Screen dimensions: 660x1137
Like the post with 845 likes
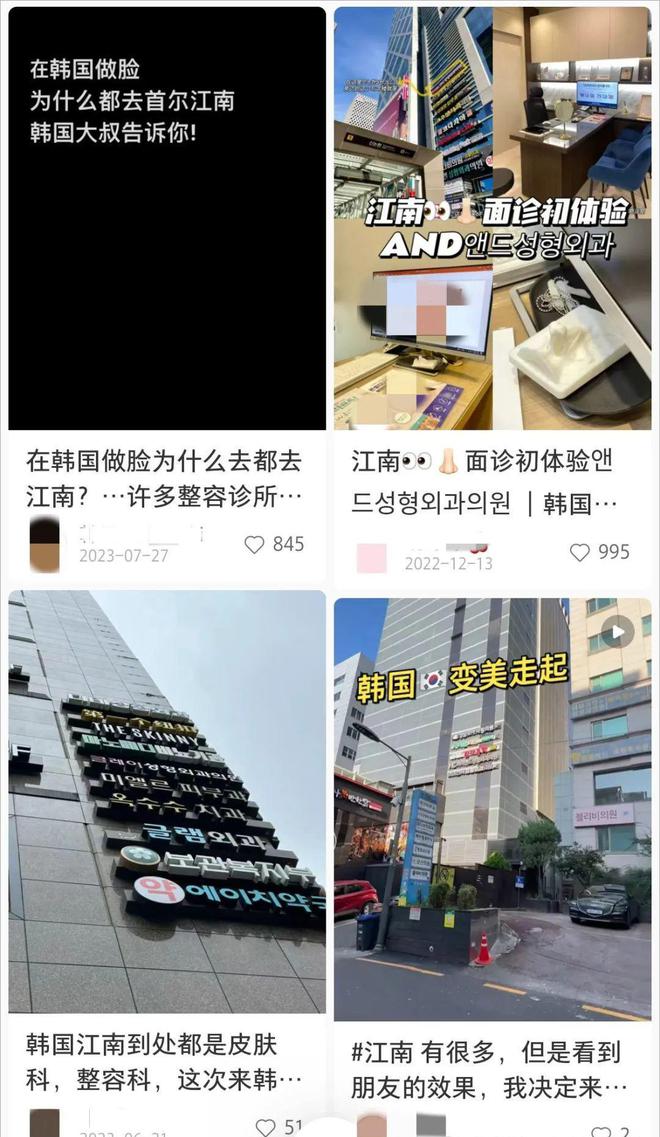(255, 545)
